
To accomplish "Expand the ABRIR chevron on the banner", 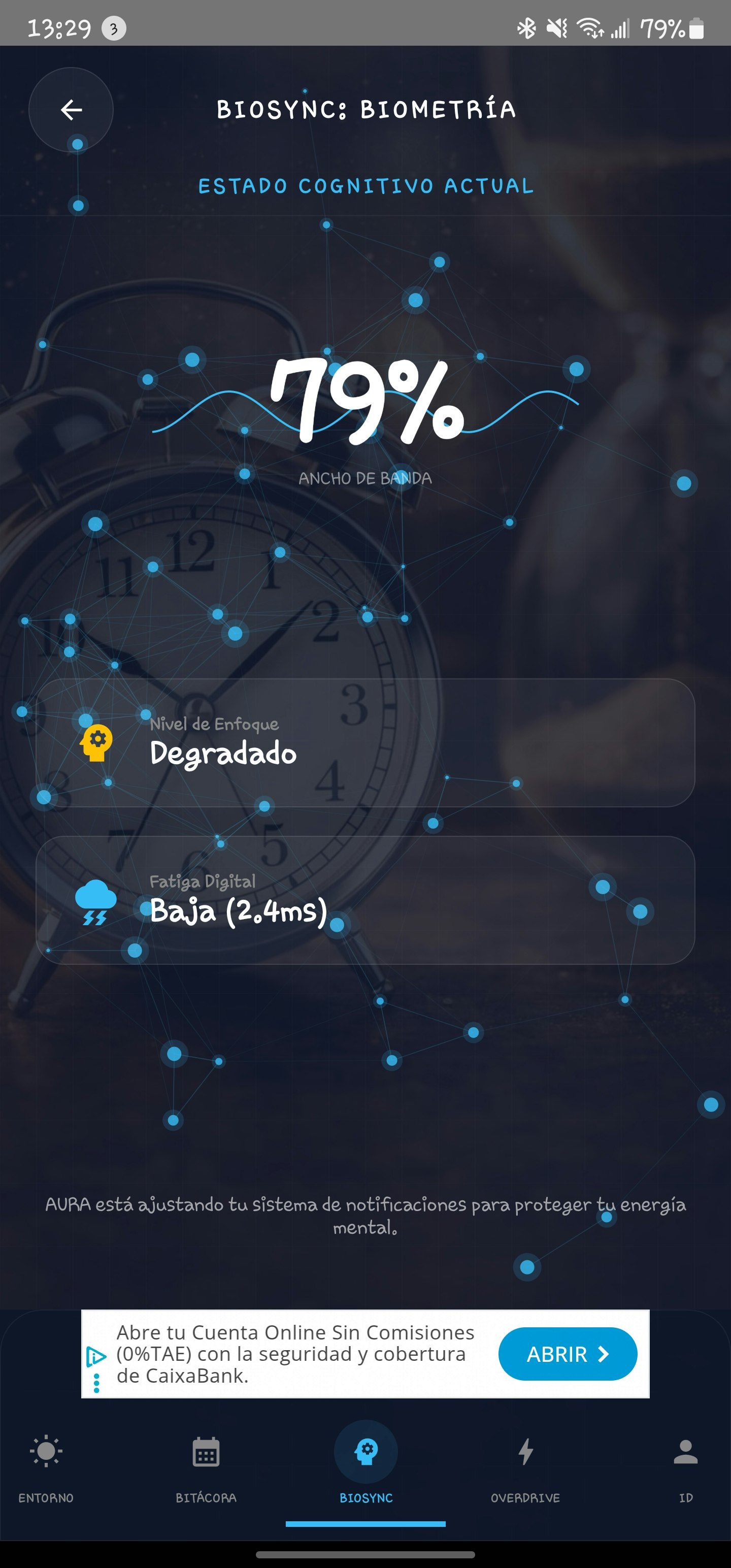I will pyautogui.click(x=603, y=1354).
